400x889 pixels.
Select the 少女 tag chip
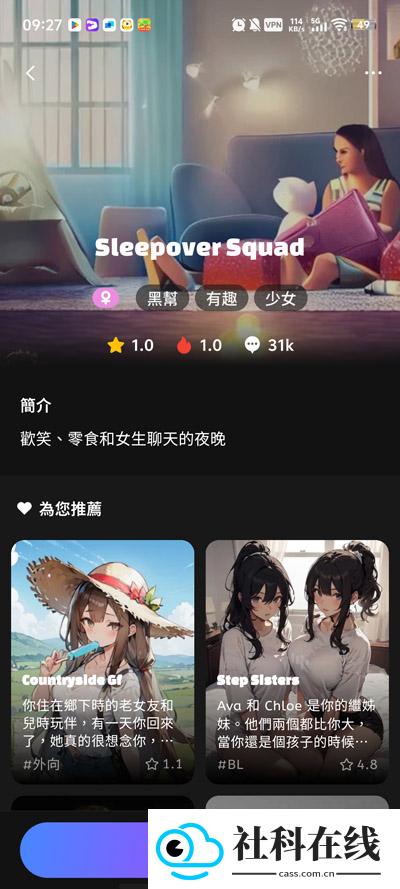point(281,299)
